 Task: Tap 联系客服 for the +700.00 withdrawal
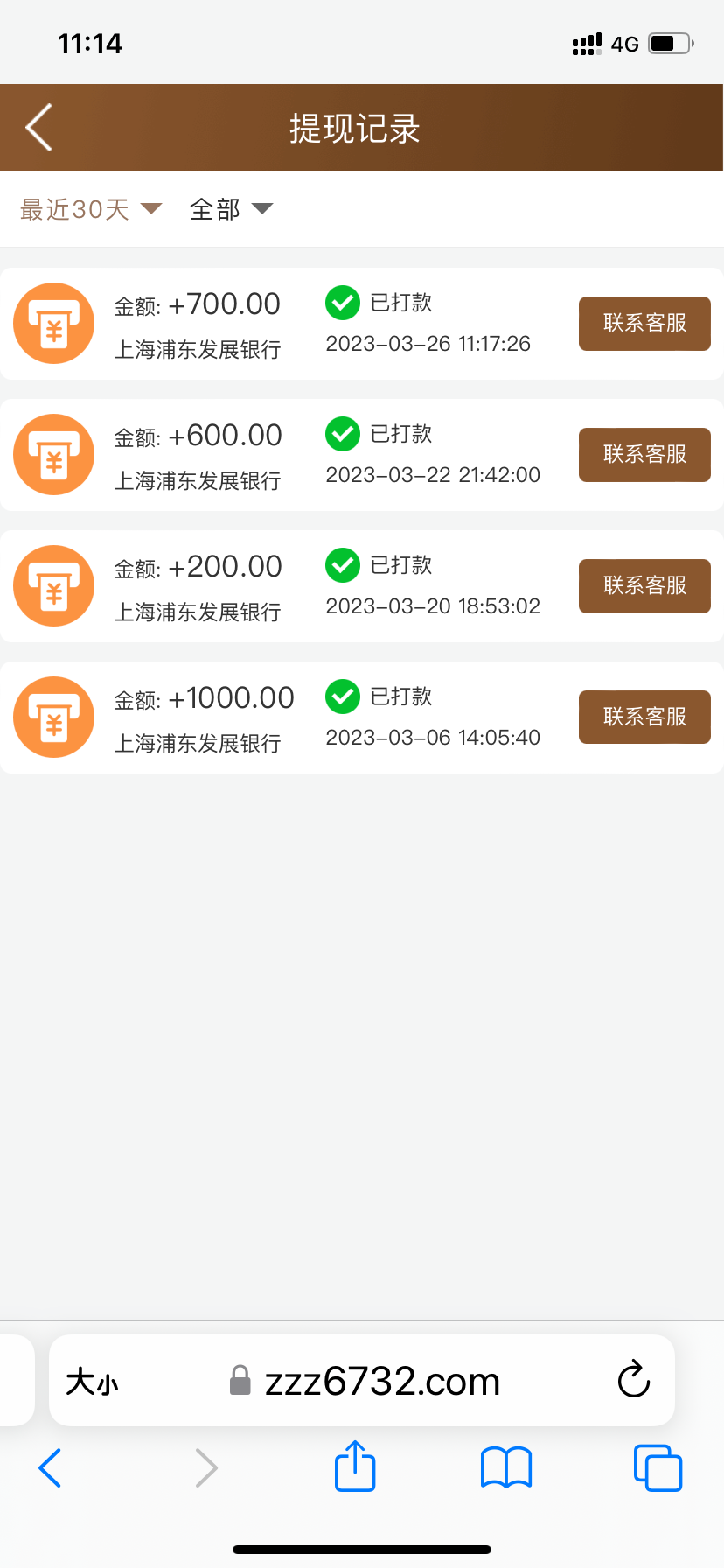coord(644,324)
